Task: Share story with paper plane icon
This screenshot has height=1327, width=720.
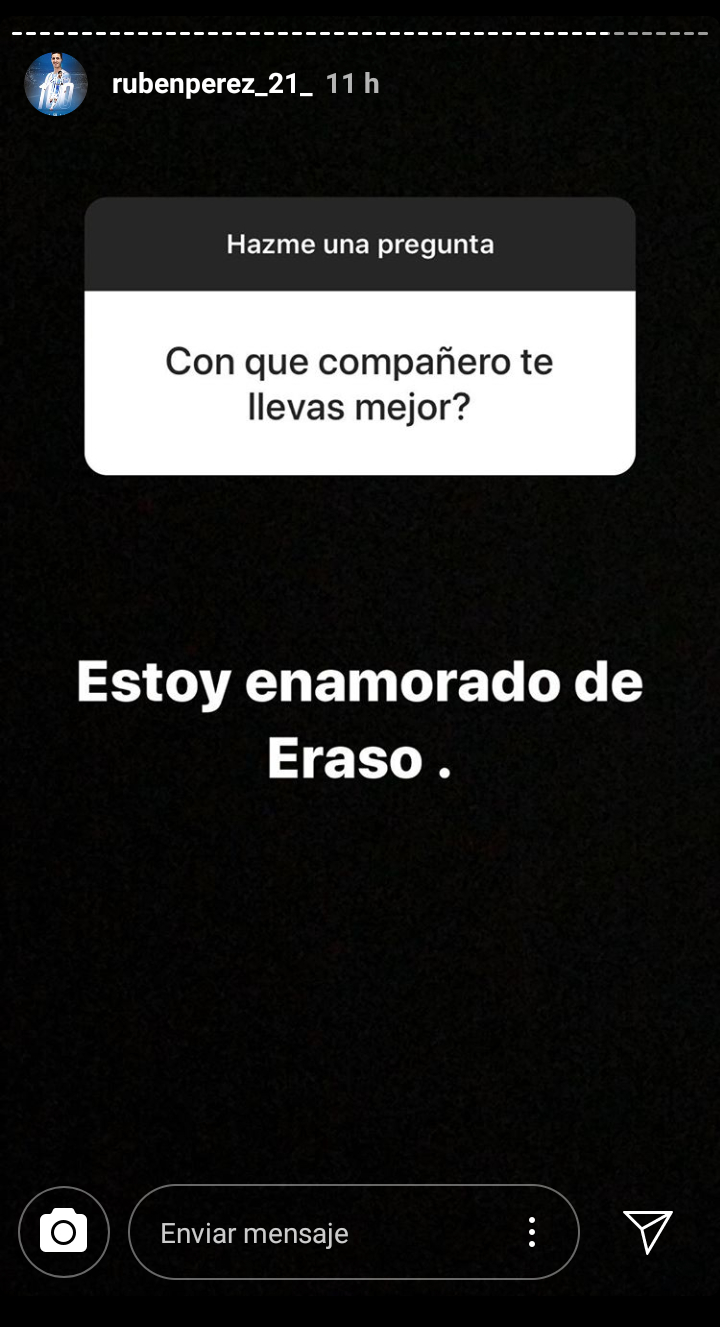Action: [648, 1231]
